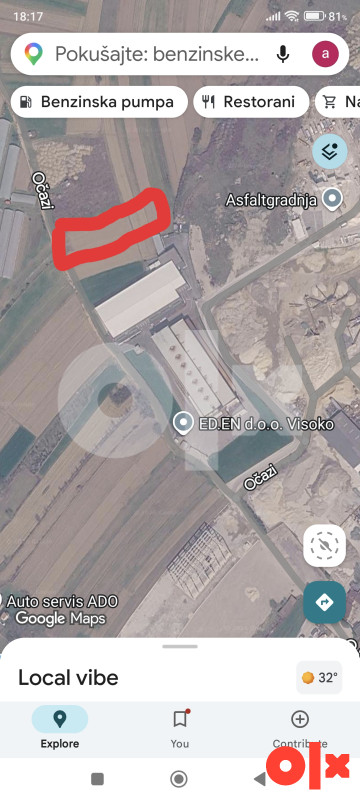Expand the Local vibe sheet handle
This screenshot has width=360, height=800.
pos(180,646)
